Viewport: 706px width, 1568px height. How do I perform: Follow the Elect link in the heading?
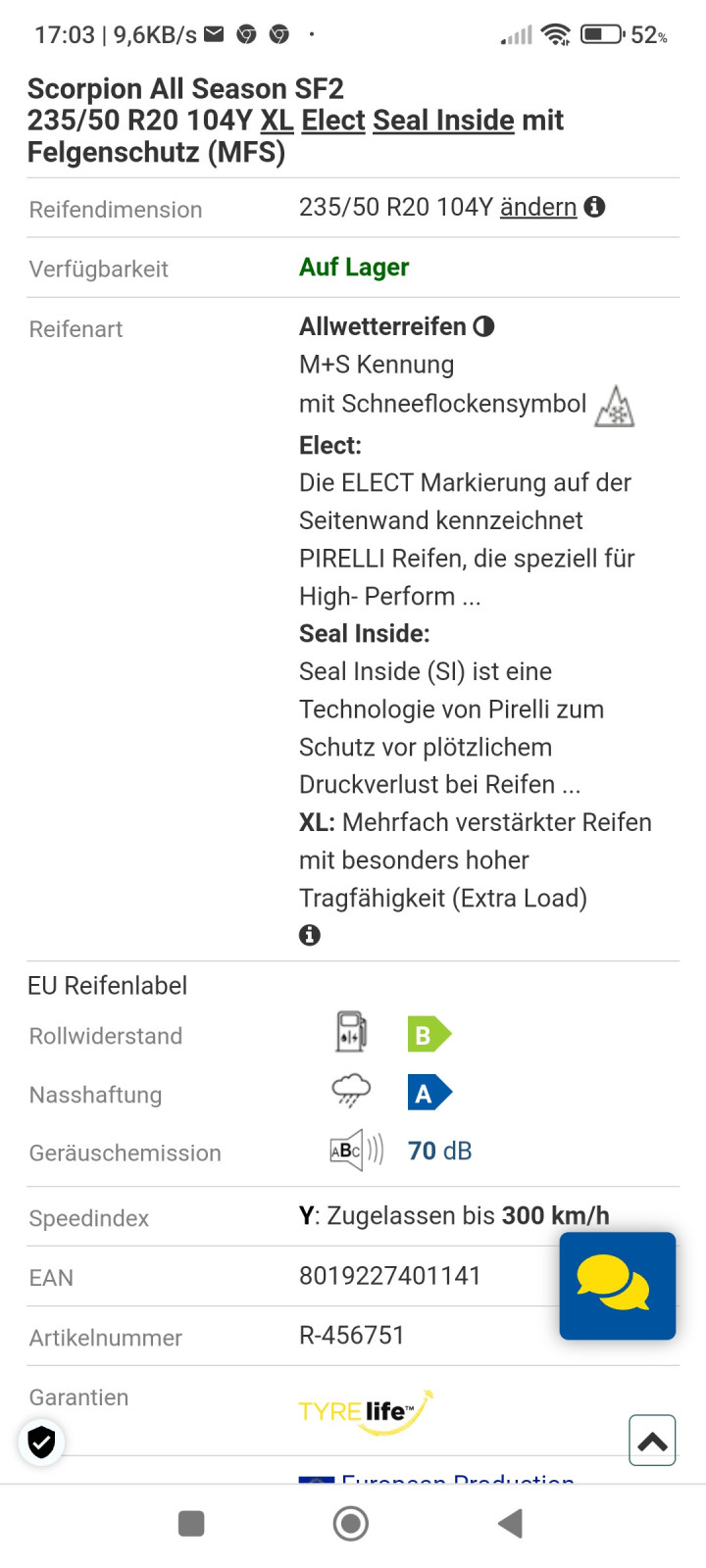tap(334, 120)
